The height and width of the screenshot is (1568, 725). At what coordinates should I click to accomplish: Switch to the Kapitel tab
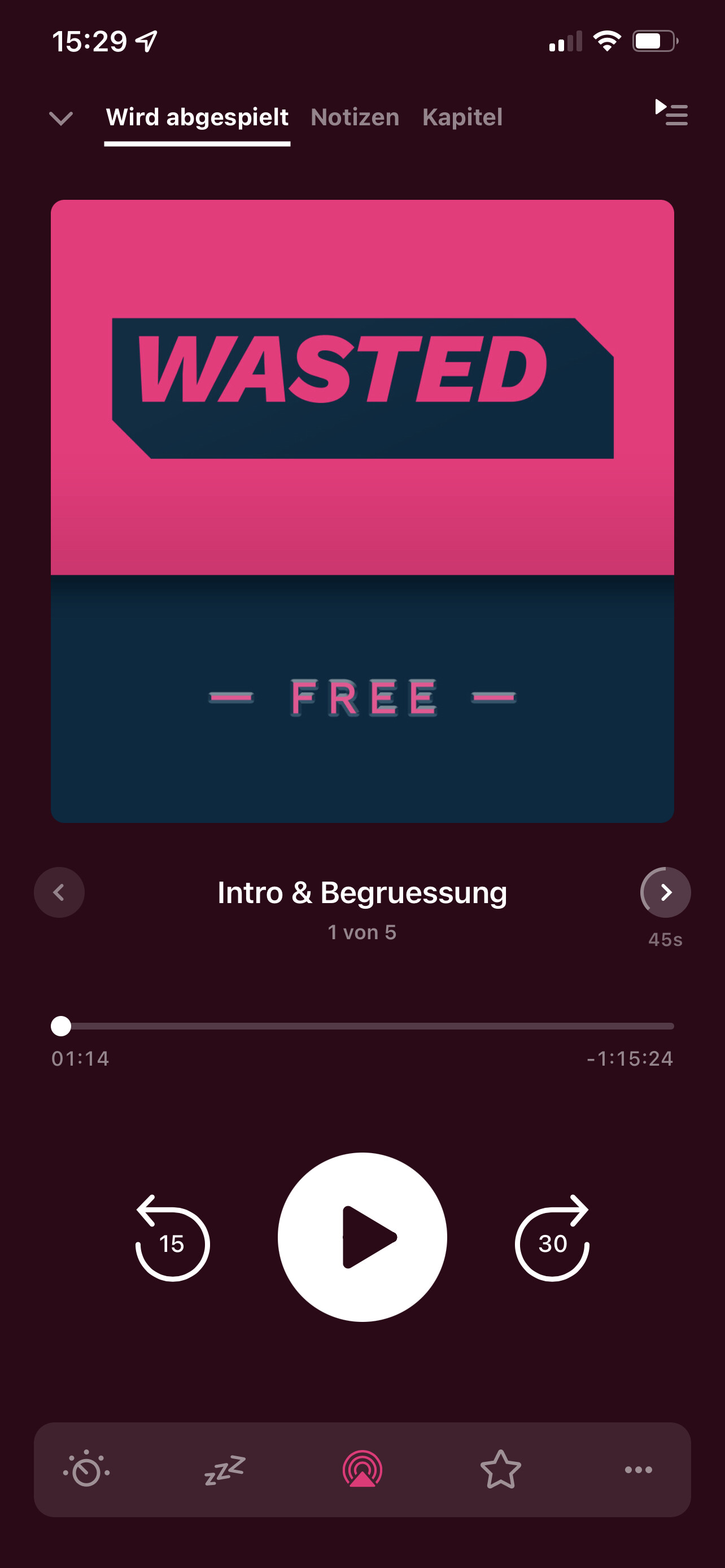coord(462,117)
